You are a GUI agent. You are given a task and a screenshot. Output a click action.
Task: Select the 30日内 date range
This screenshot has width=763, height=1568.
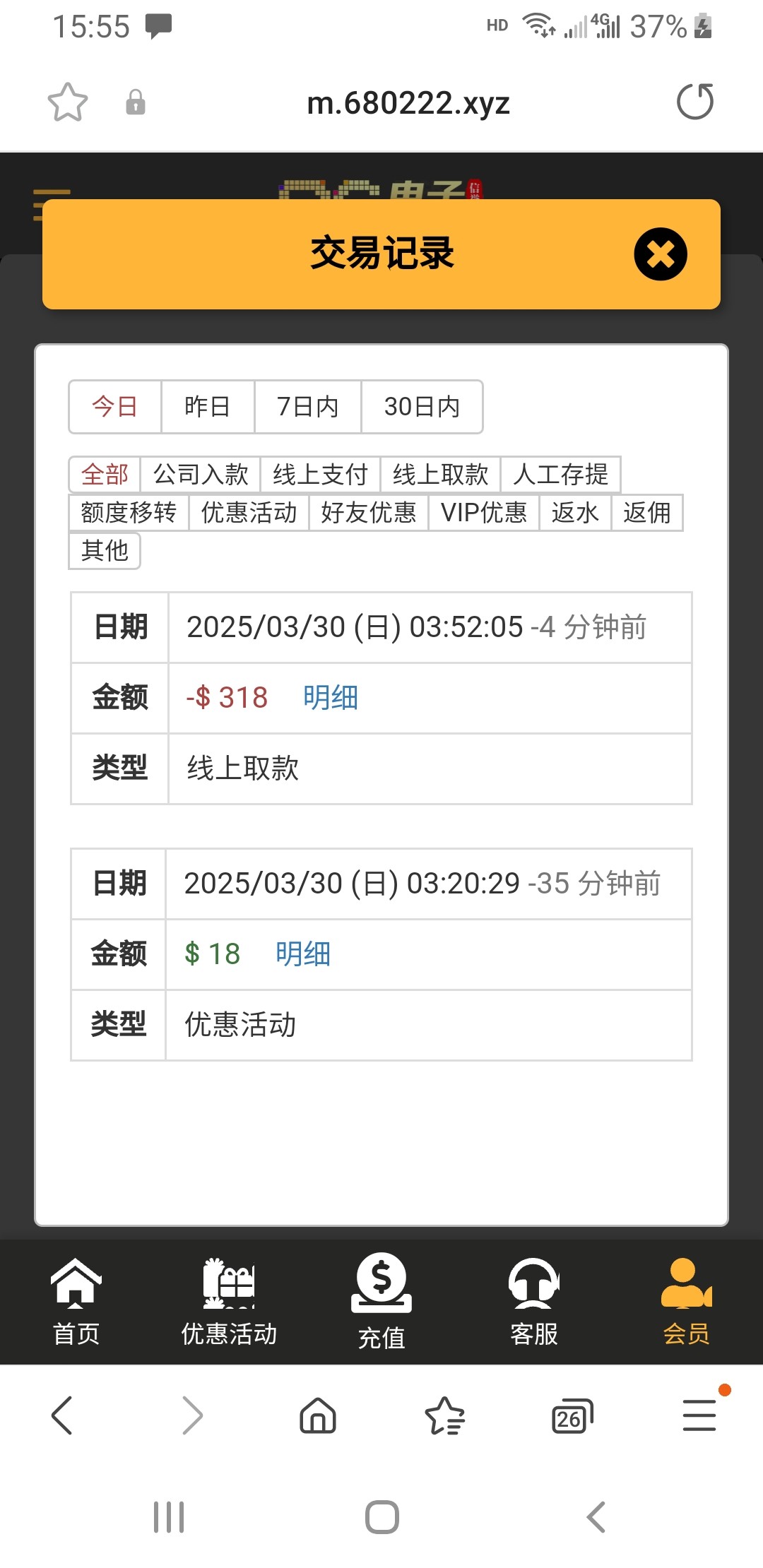[422, 407]
